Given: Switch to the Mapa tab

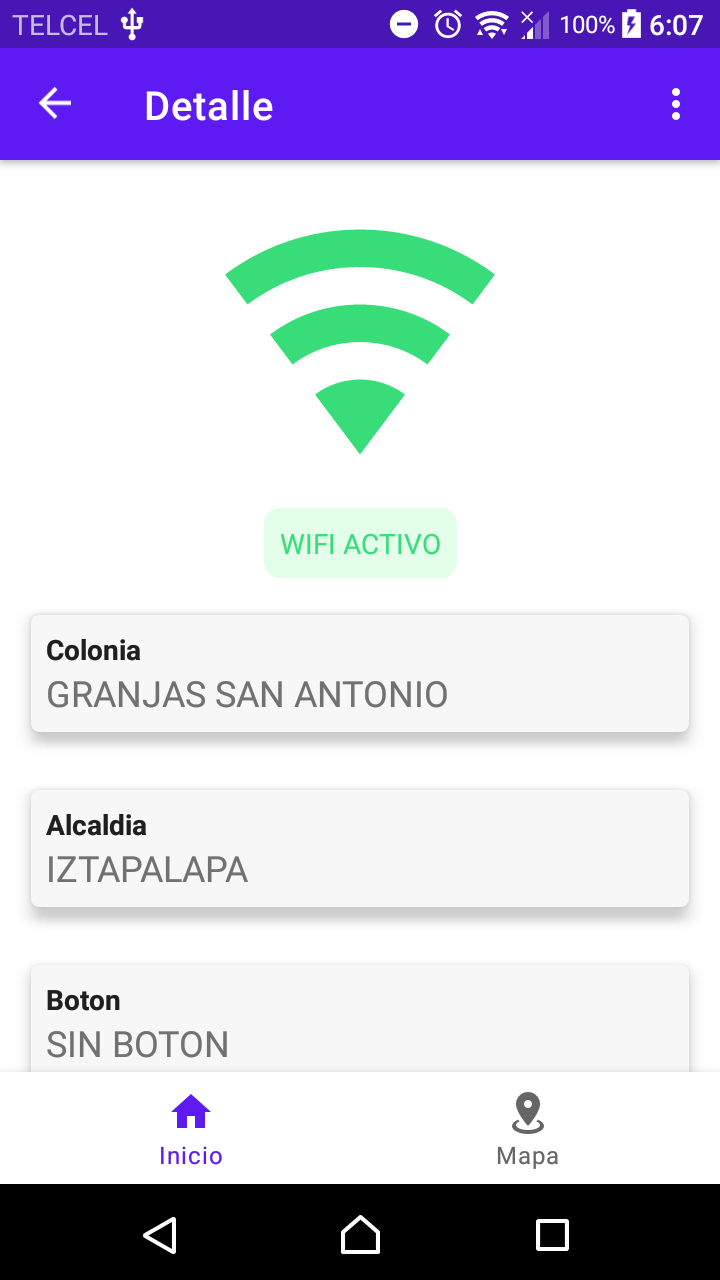Looking at the screenshot, I should pyautogui.click(x=527, y=1129).
